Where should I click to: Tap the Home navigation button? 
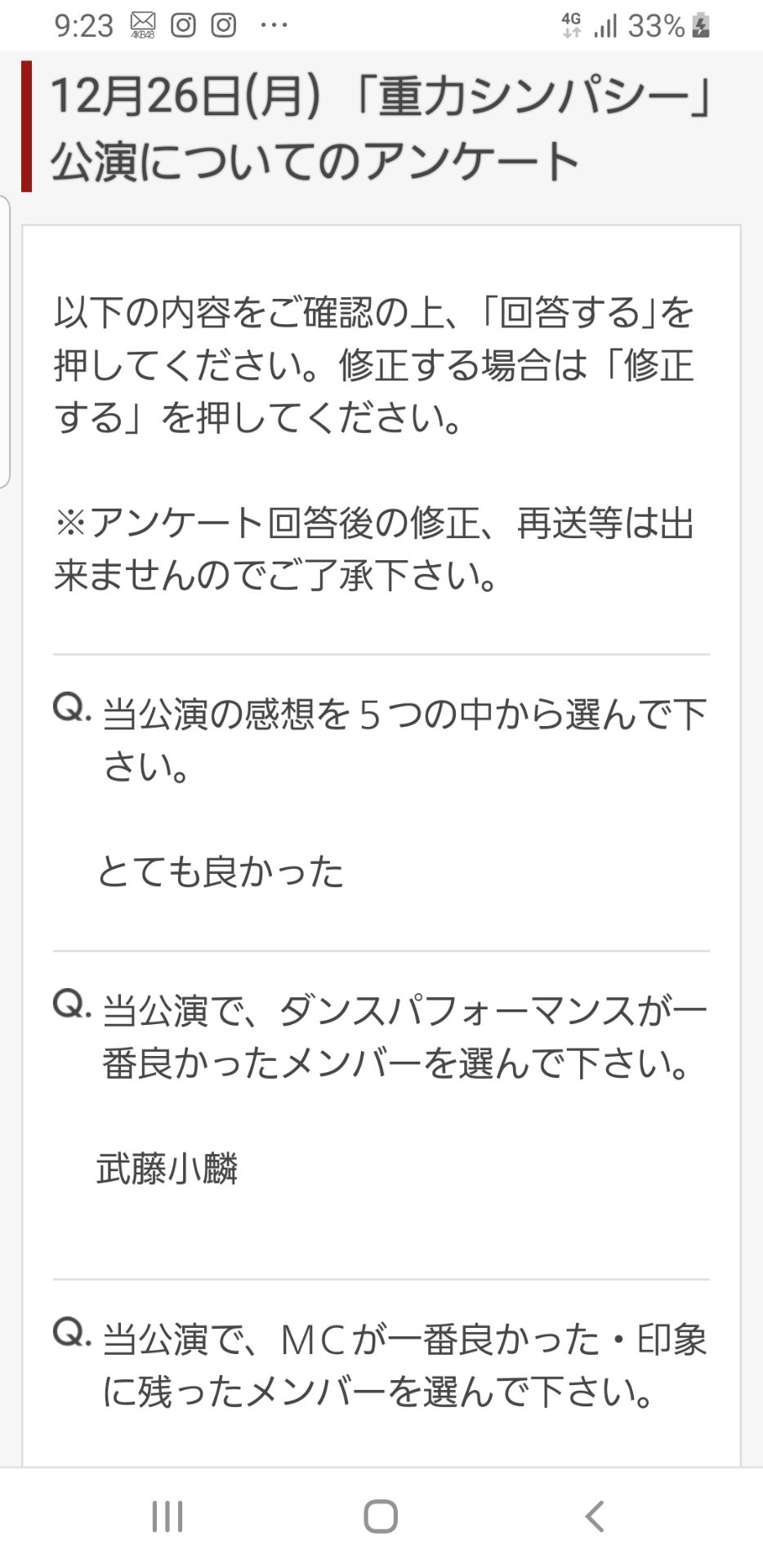[x=381, y=1517]
